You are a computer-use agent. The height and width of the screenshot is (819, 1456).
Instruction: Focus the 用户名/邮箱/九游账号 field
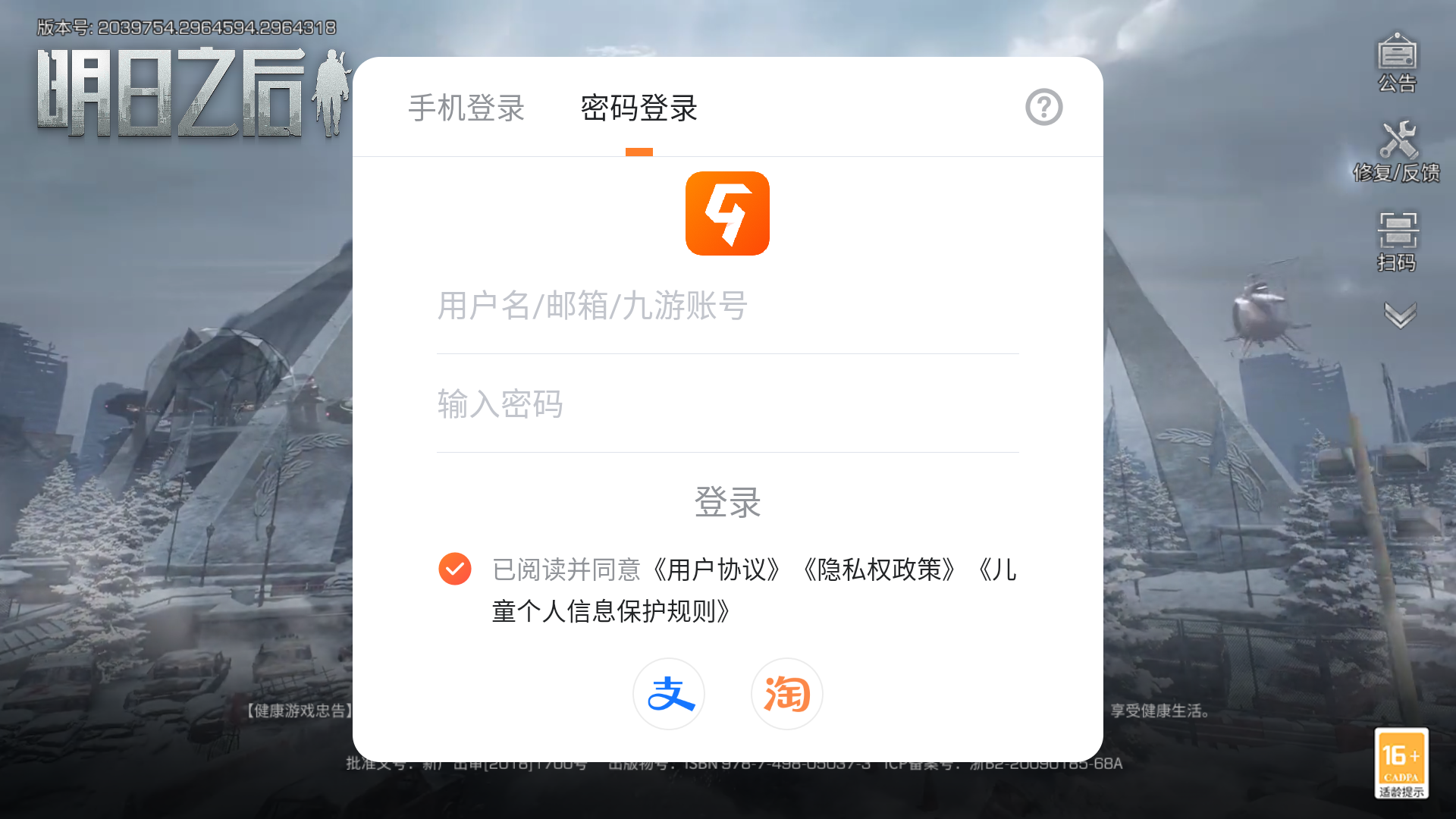[x=726, y=306]
